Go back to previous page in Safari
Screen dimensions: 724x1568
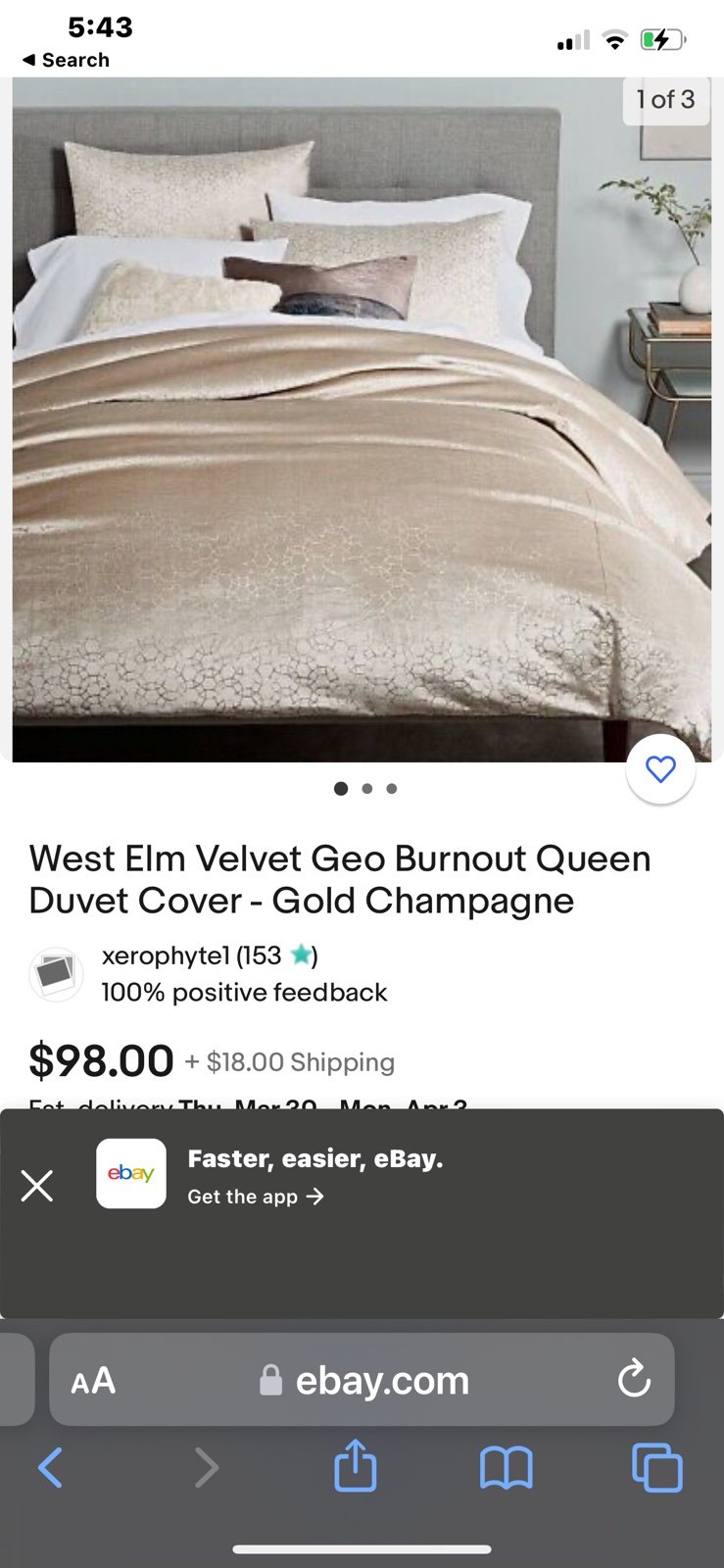click(50, 1468)
